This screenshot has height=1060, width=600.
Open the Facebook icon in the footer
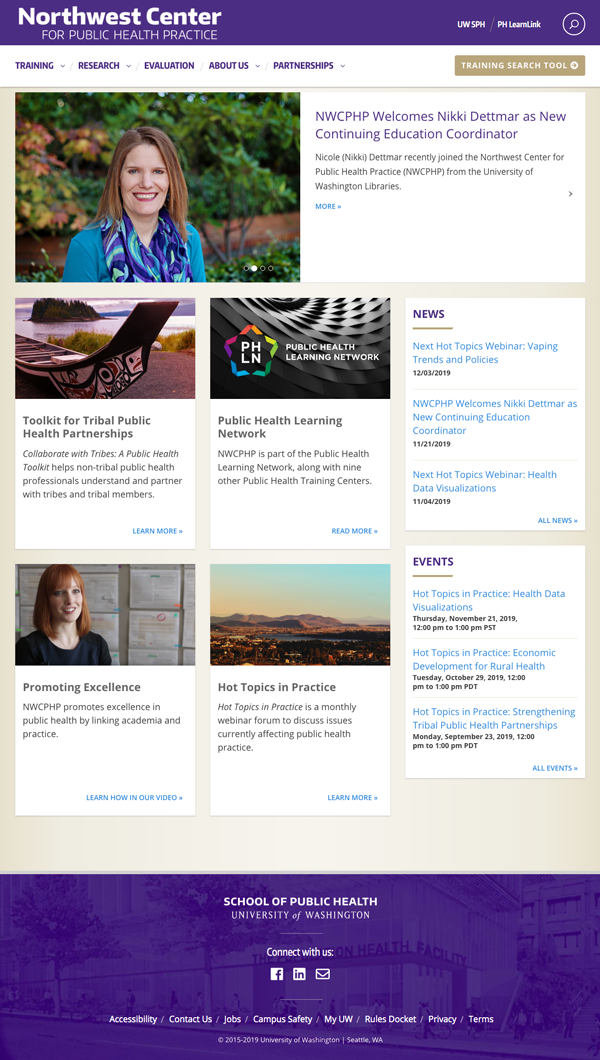coord(277,974)
